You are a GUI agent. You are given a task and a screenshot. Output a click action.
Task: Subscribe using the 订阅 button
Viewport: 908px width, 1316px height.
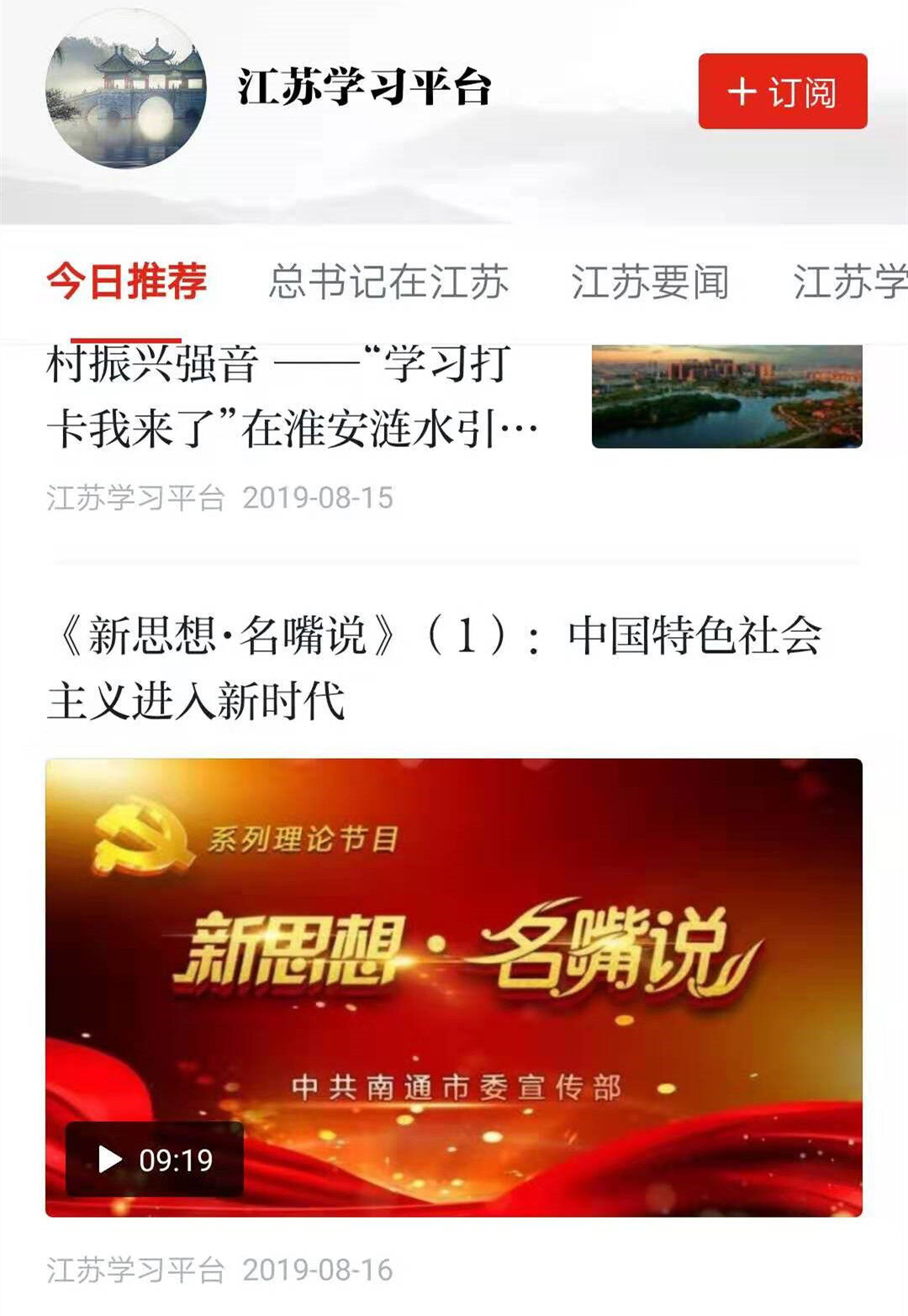coord(782,91)
